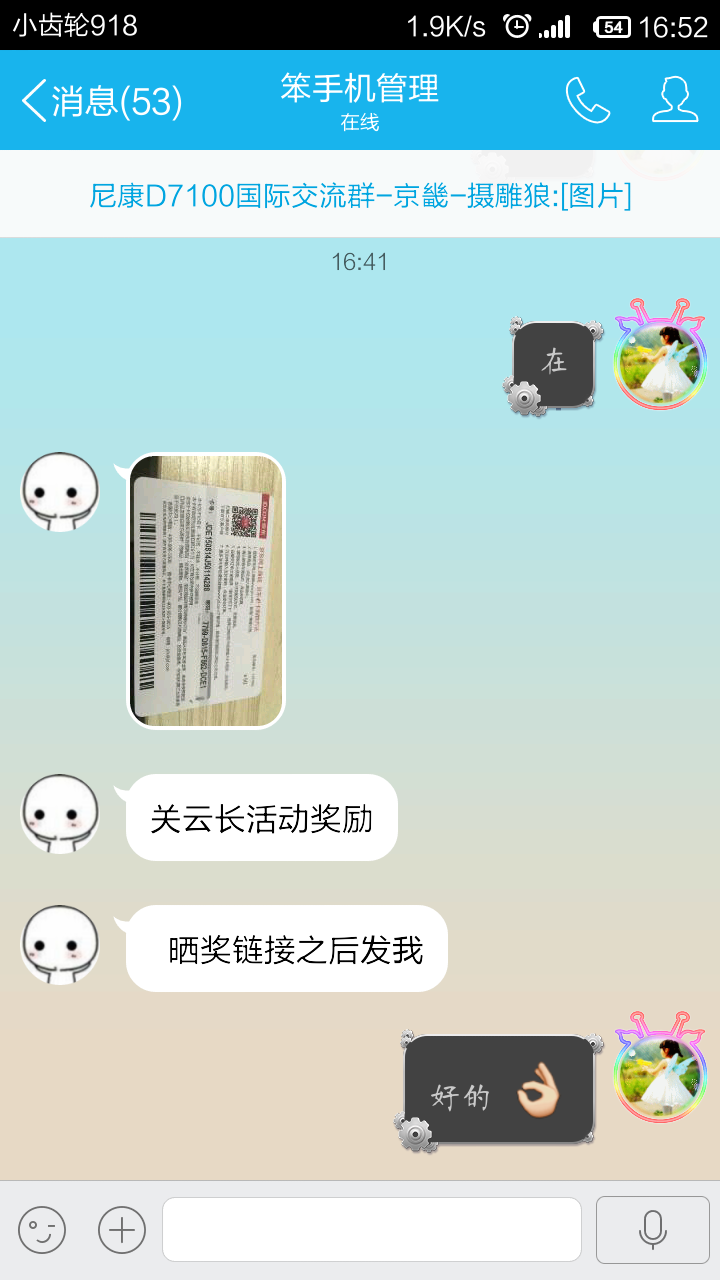Focus the message text field
The width and height of the screenshot is (720, 1280).
(x=372, y=1230)
